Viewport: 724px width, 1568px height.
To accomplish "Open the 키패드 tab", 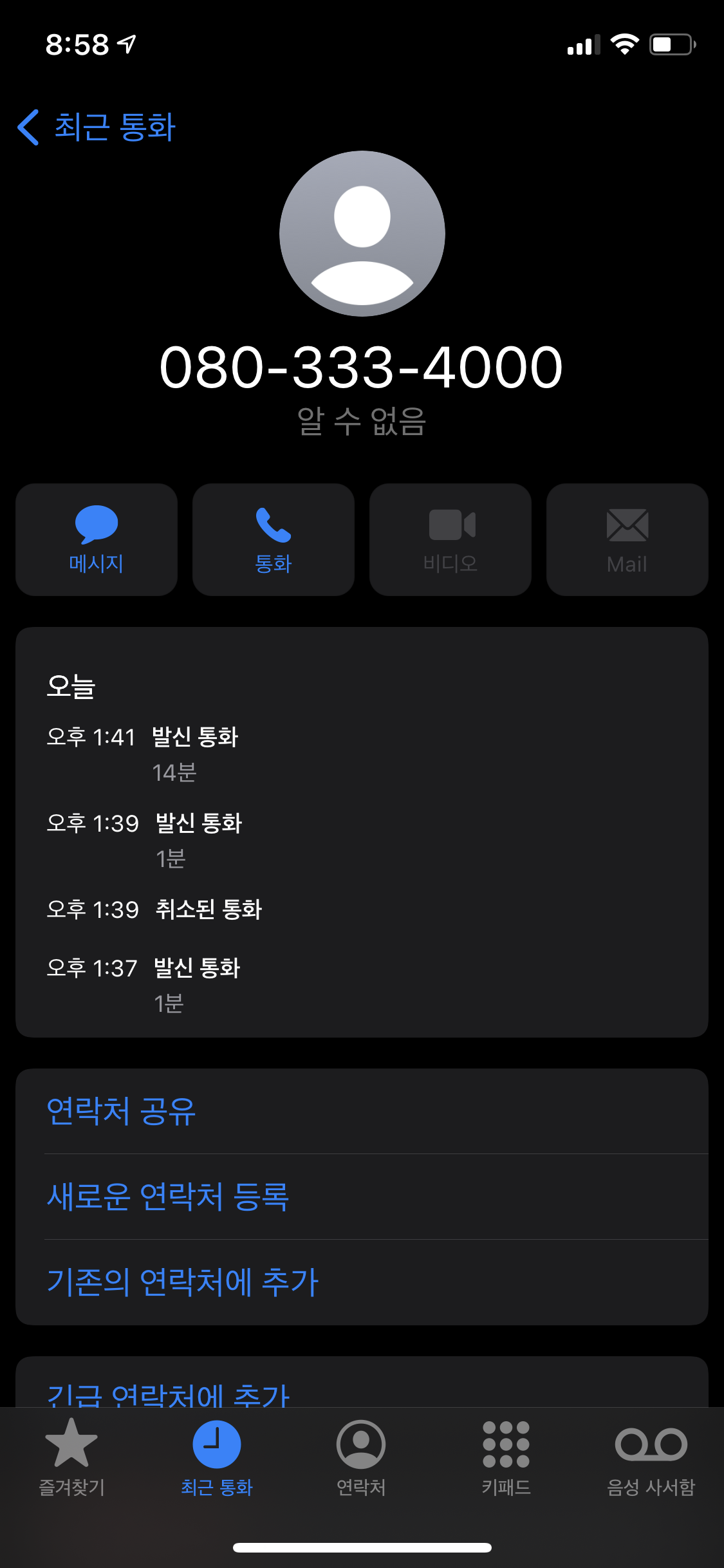I will pyautogui.click(x=506, y=1458).
